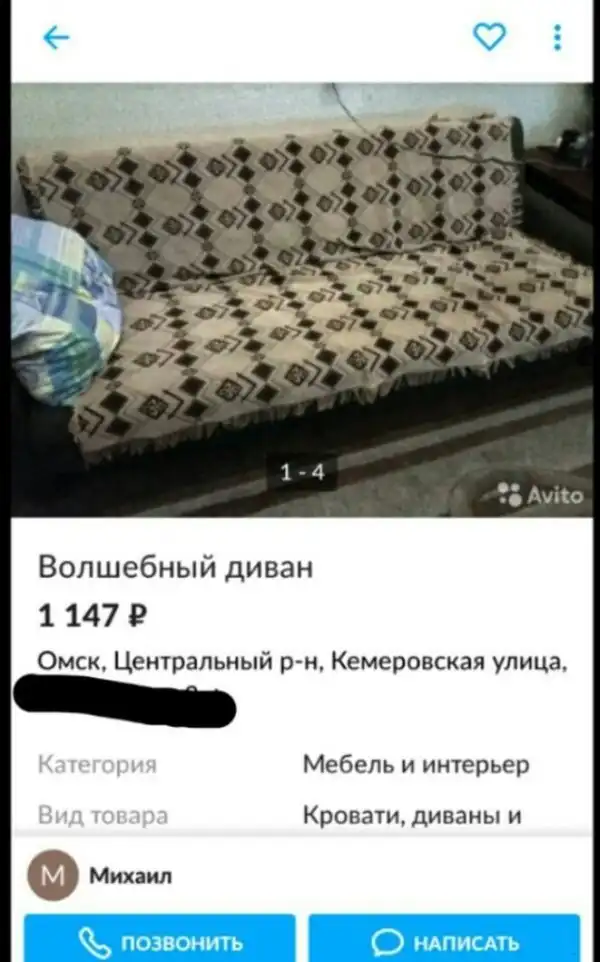The height and width of the screenshot is (962, 600).
Task: Go back using the arrow
Action: pyautogui.click(x=56, y=38)
